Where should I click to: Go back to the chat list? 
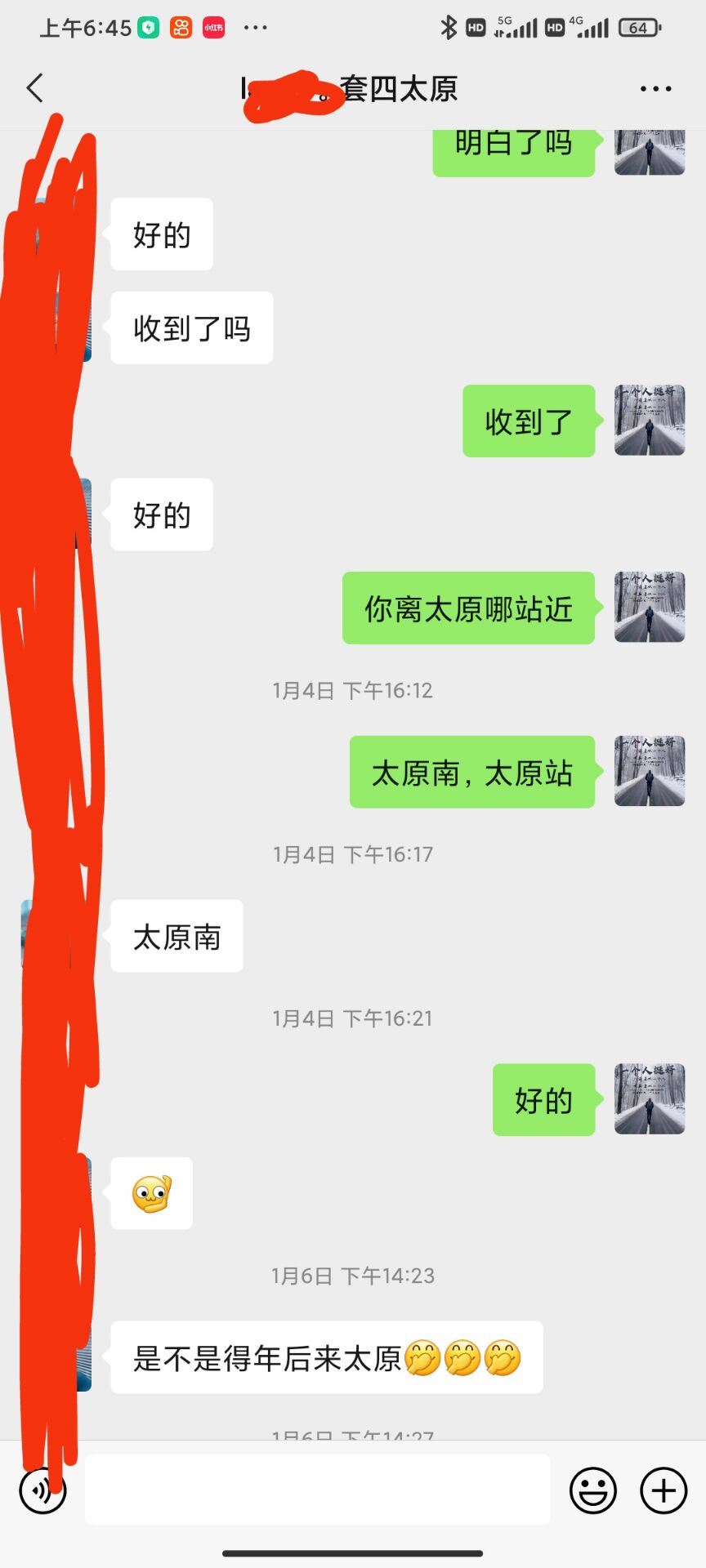[34, 88]
